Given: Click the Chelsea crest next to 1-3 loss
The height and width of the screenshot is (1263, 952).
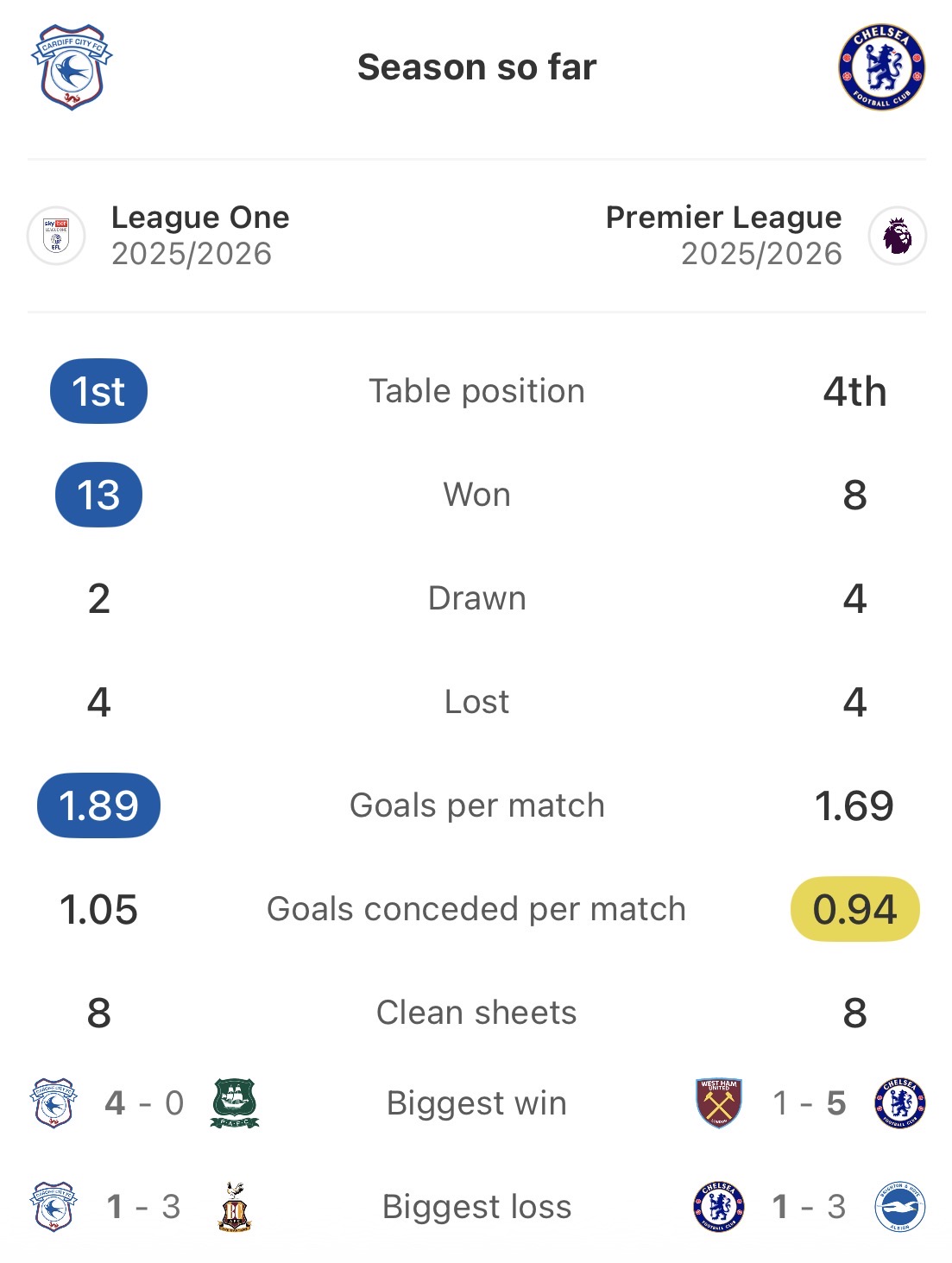Looking at the screenshot, I should click(719, 1206).
